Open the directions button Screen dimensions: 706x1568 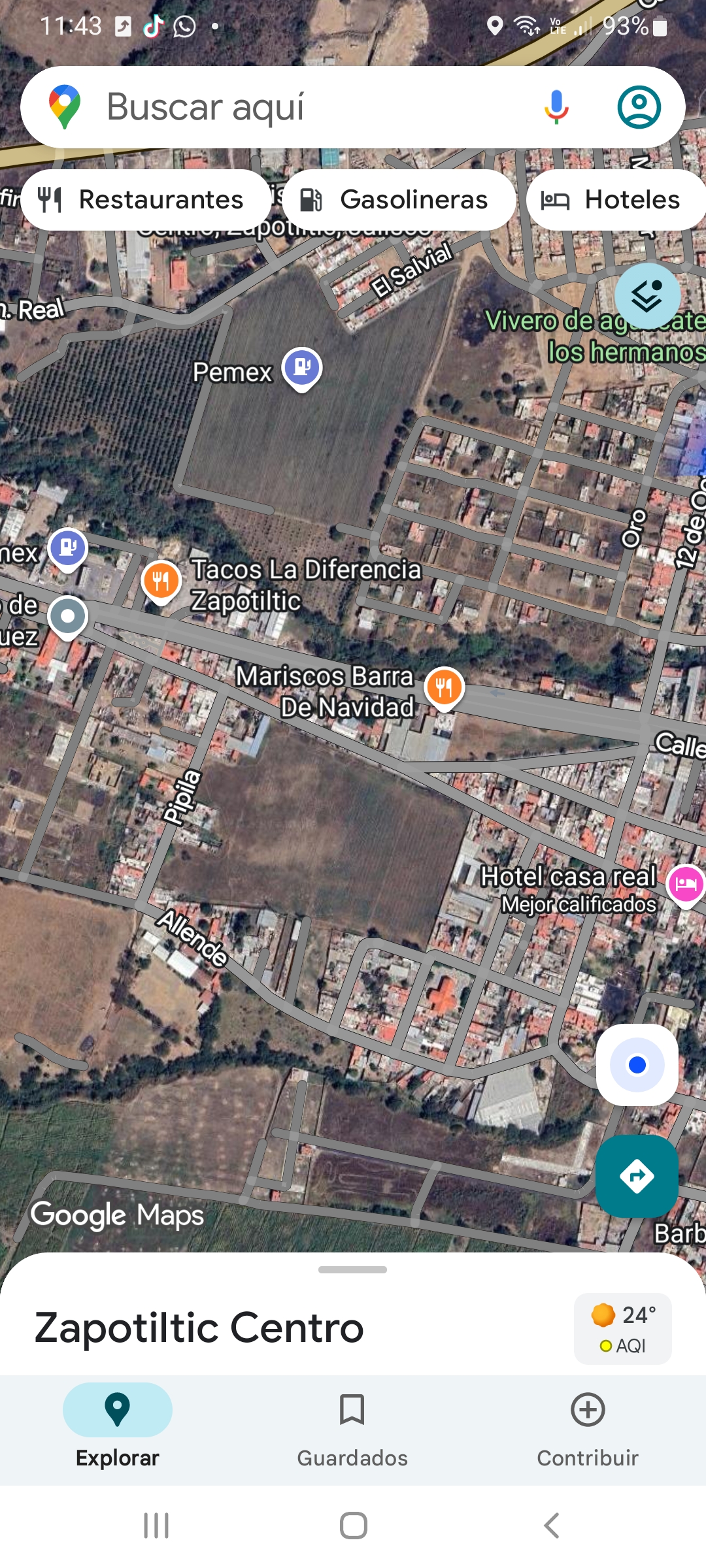click(637, 1176)
